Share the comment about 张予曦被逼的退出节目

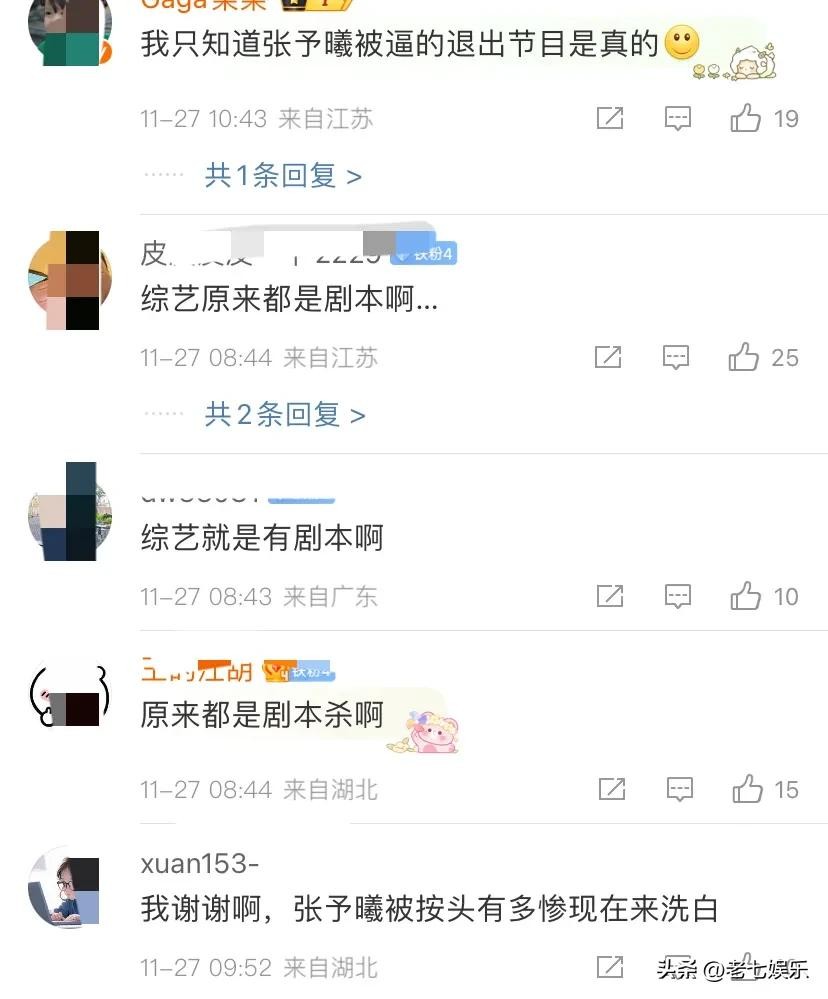pyautogui.click(x=609, y=119)
